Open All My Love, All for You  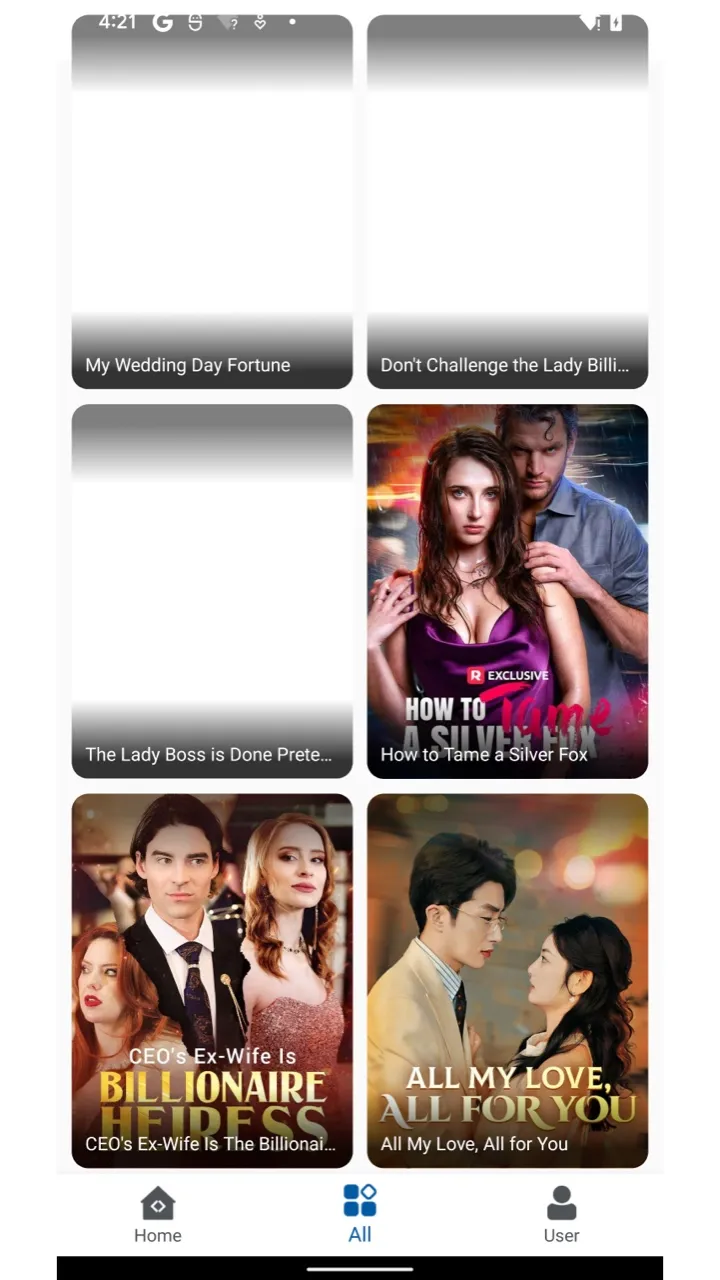507,980
